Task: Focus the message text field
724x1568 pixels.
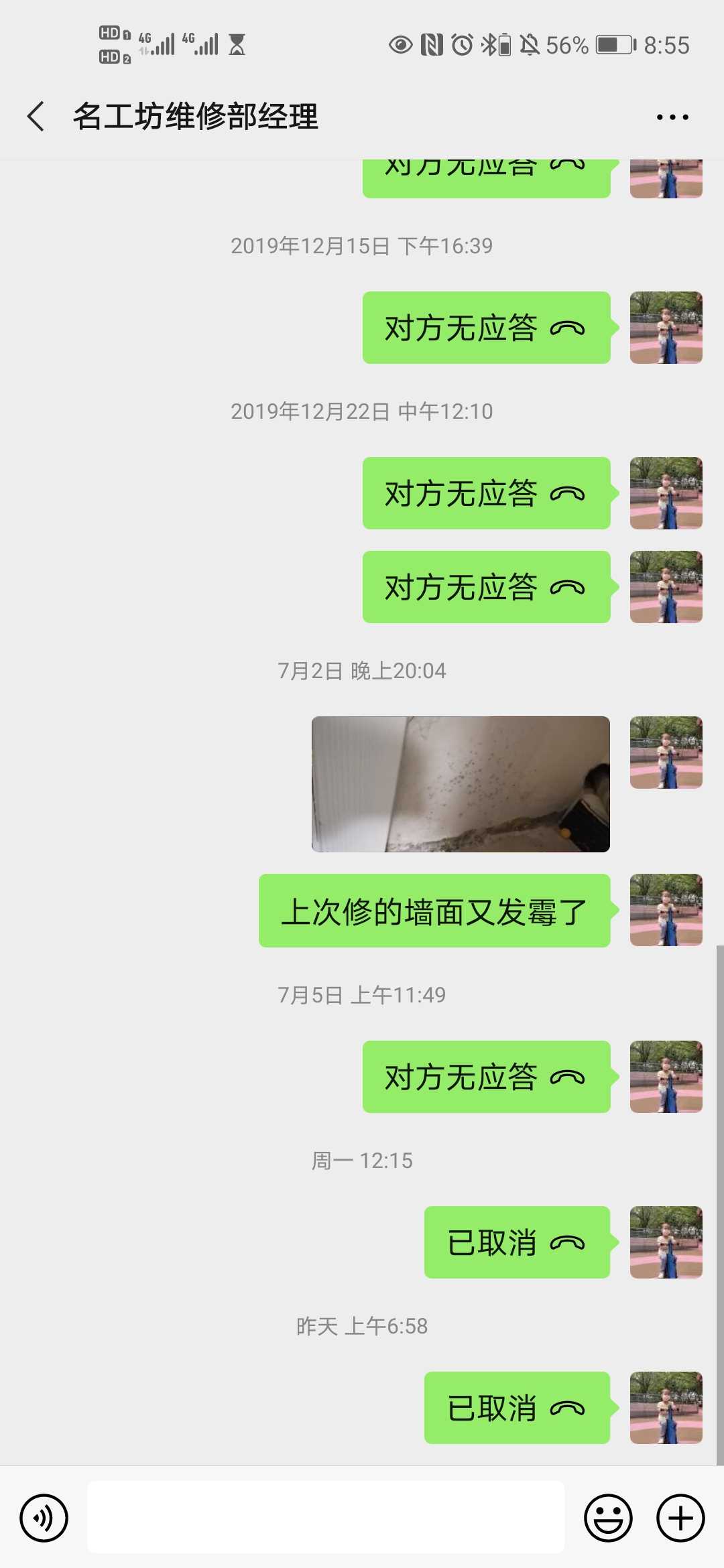Action: pos(326,1518)
